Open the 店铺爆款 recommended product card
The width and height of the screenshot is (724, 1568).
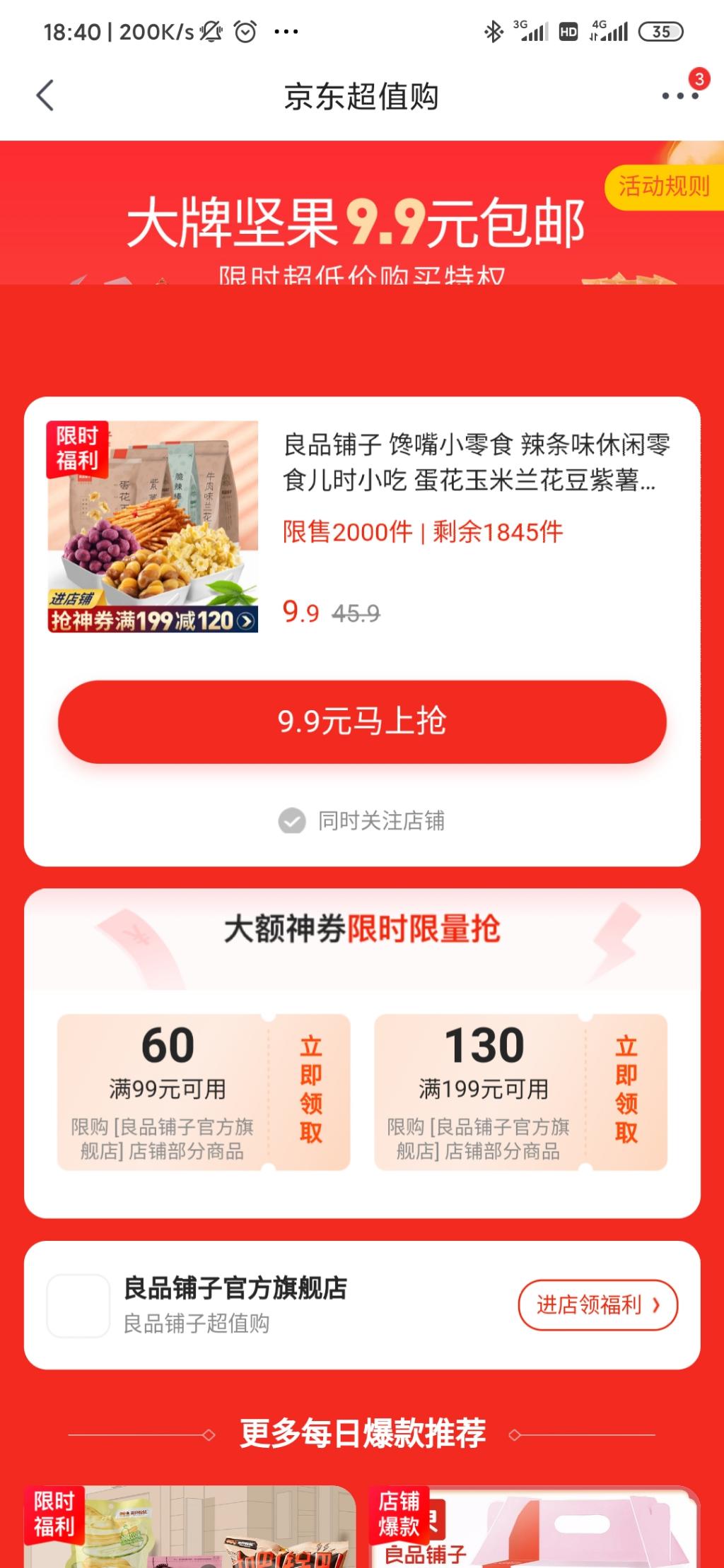[x=535, y=1526]
